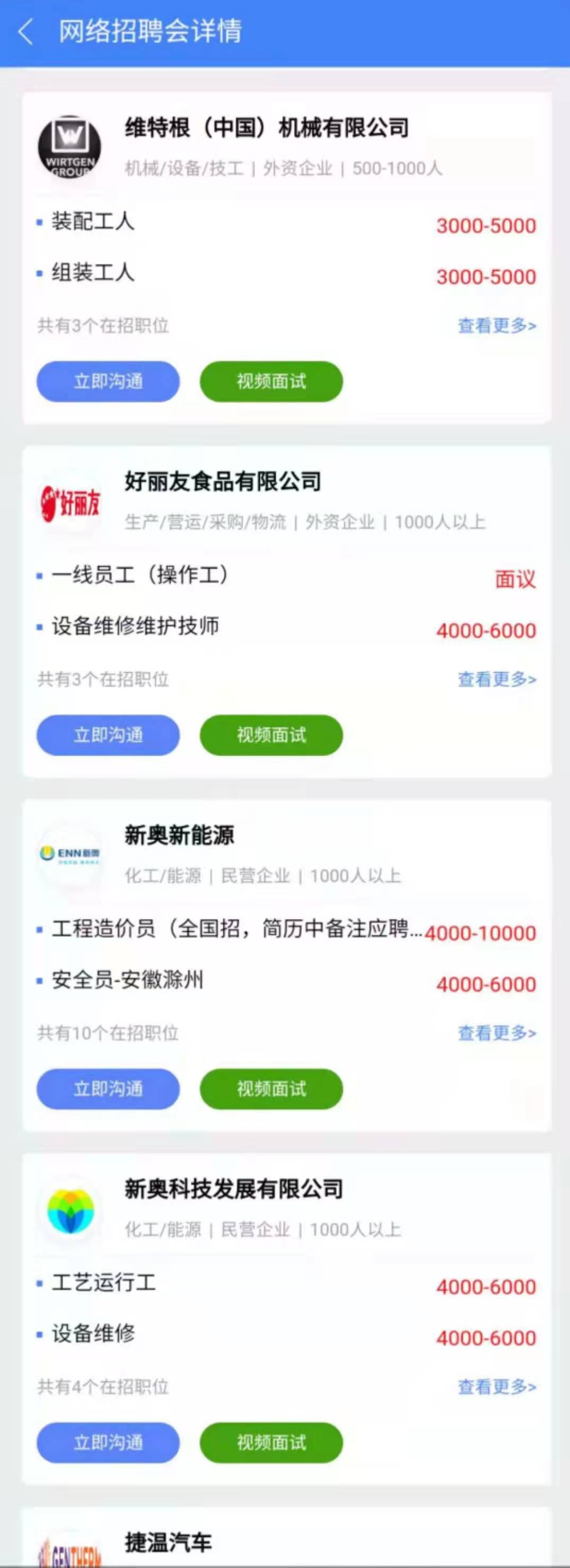
Task: Go back from 网络招聘会详情
Action: point(25,32)
